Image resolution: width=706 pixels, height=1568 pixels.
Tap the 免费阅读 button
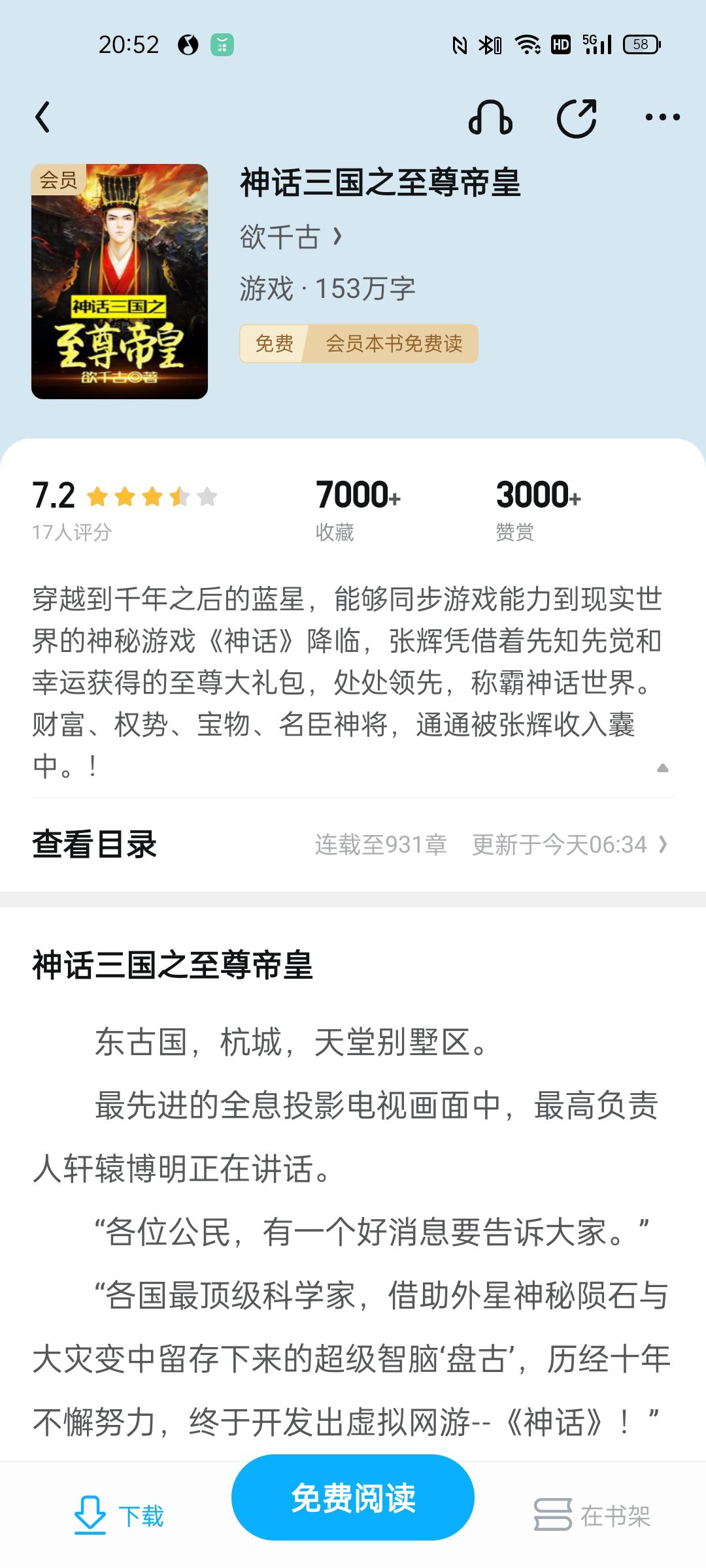pos(353,1497)
